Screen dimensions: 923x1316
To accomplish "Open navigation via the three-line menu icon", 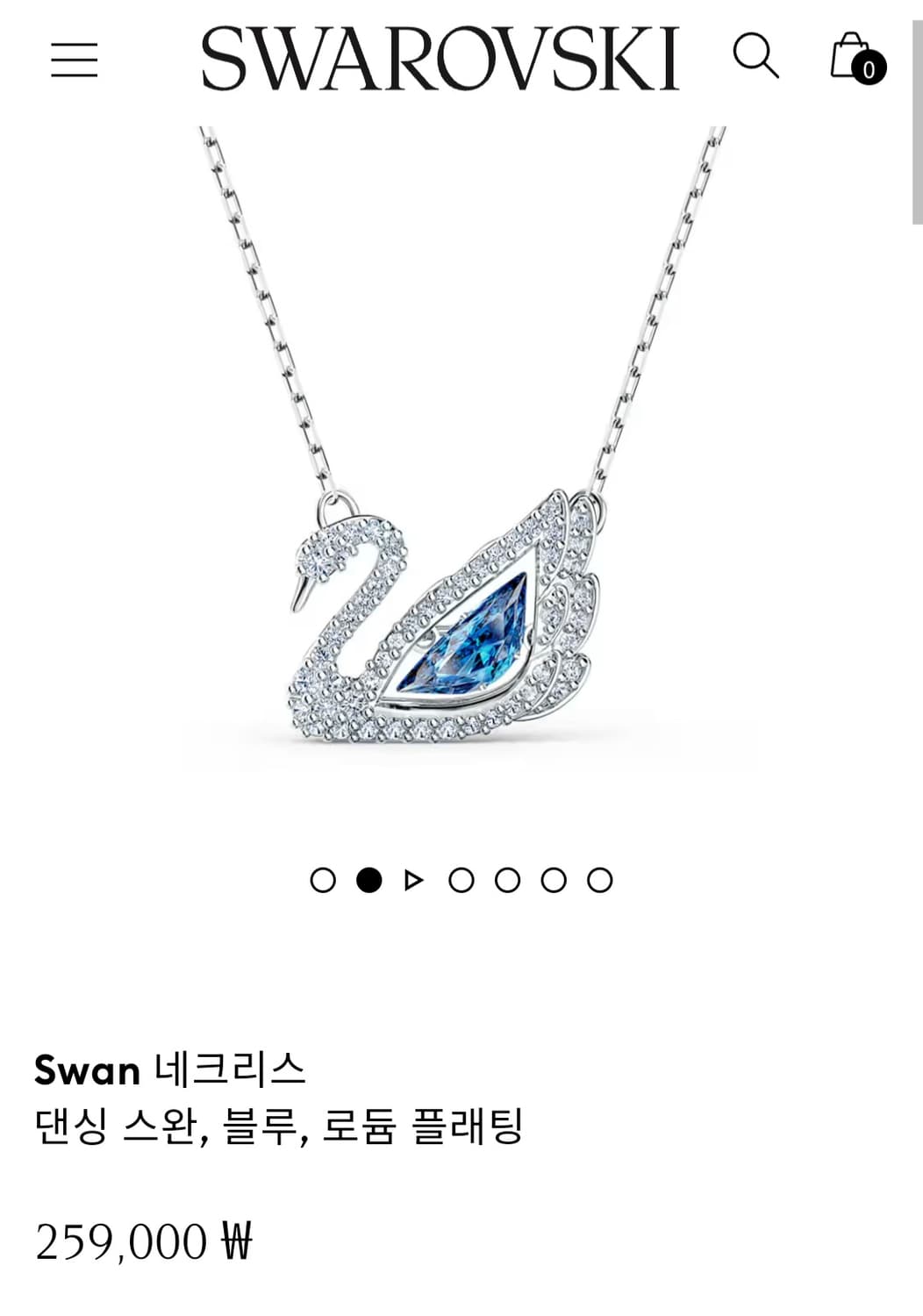I will (x=75, y=60).
